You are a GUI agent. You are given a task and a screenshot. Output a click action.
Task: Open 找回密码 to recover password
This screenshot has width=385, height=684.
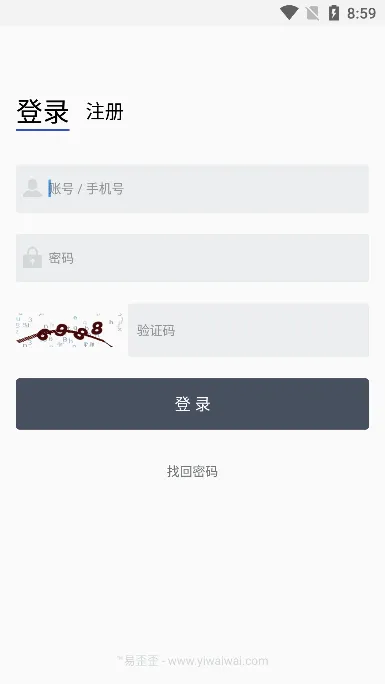[x=192, y=472]
